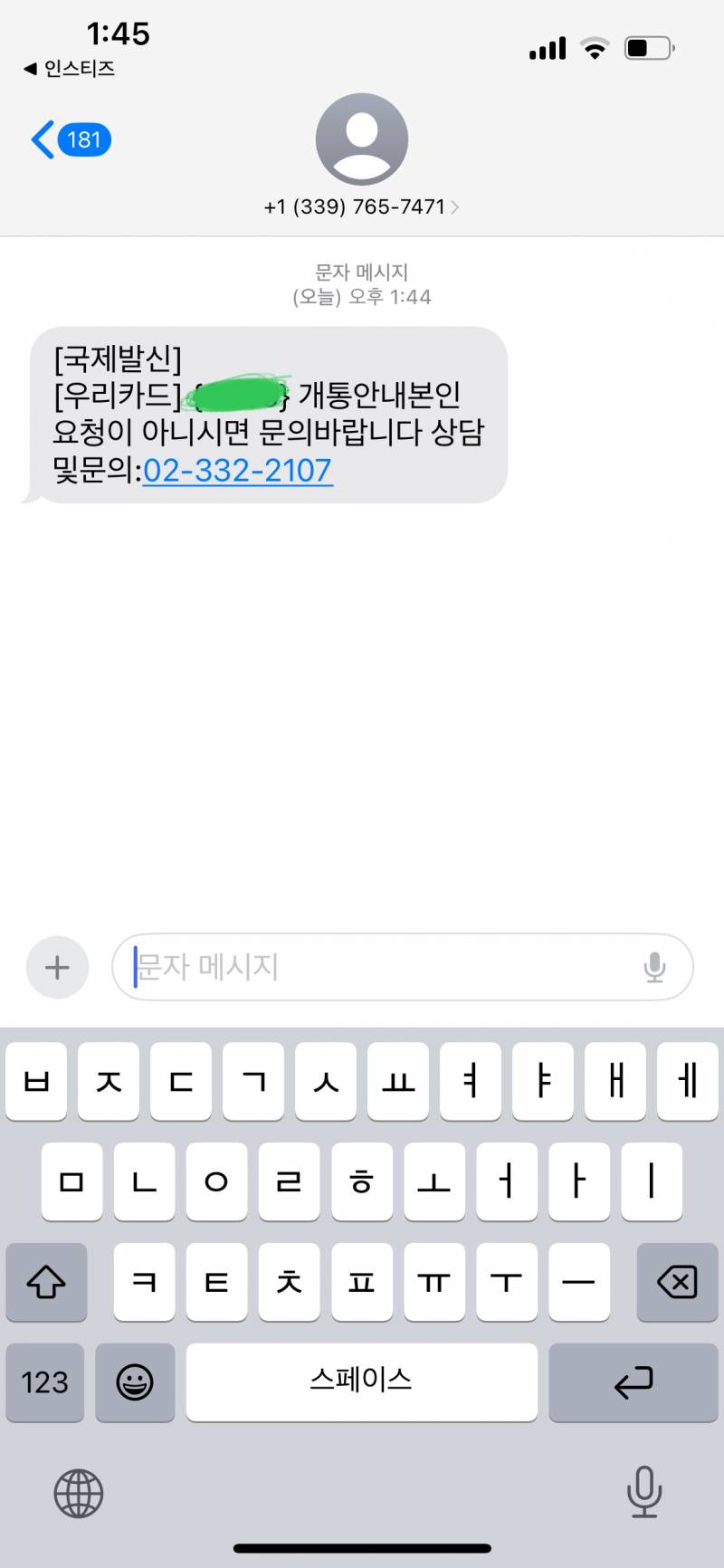Image resolution: width=724 pixels, height=1568 pixels.
Task: Tap the phone number +1 (339) 765-7471
Action: click(x=351, y=206)
